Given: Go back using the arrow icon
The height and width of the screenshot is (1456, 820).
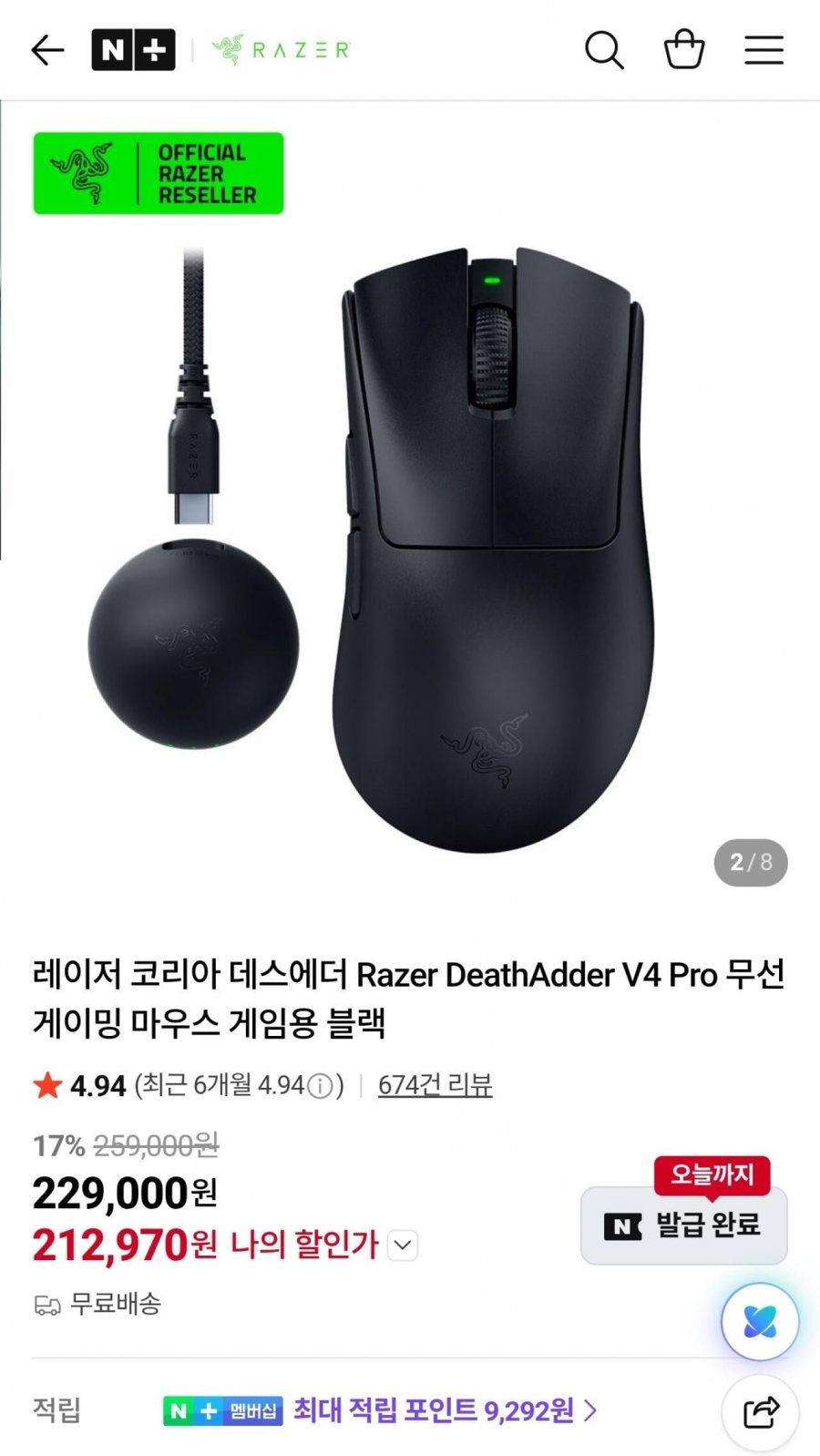Looking at the screenshot, I should click(47, 50).
